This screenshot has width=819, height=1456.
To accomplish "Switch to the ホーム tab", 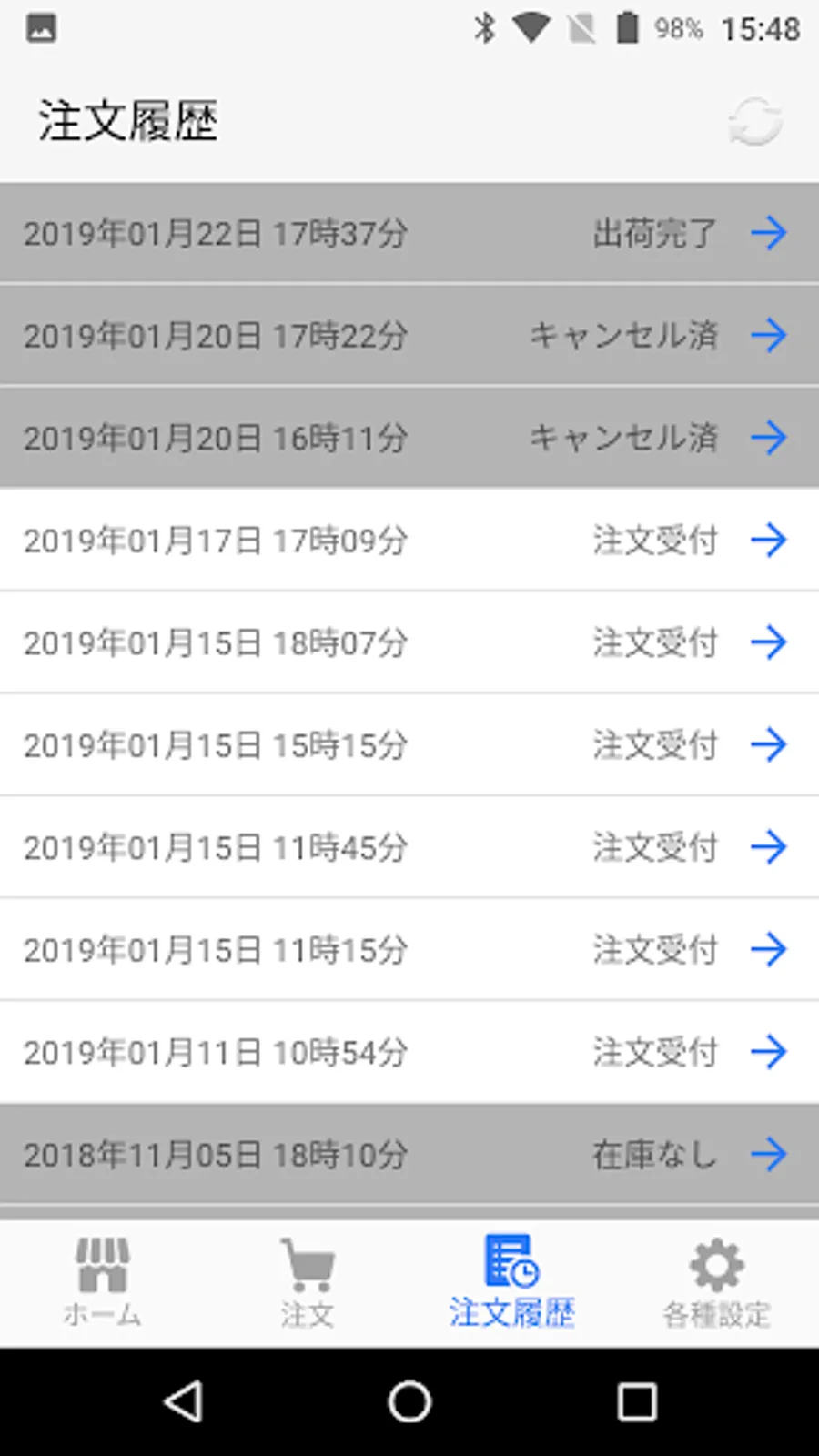I will click(x=103, y=1283).
